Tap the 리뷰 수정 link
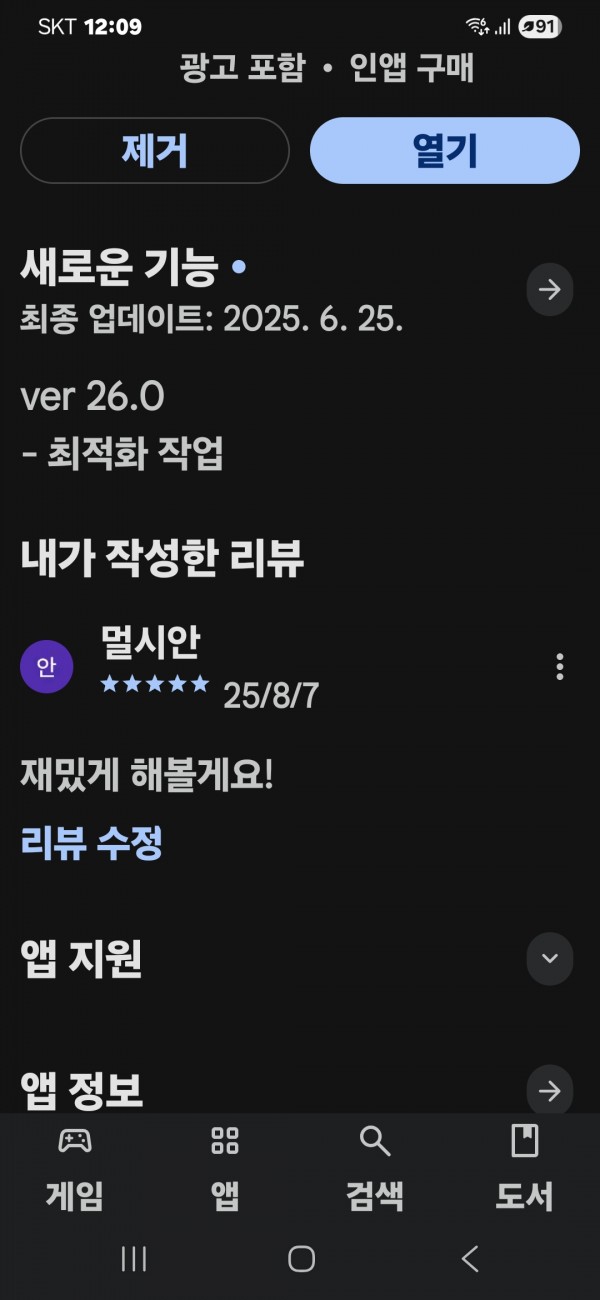Image resolution: width=600 pixels, height=1300 pixels. (92, 844)
